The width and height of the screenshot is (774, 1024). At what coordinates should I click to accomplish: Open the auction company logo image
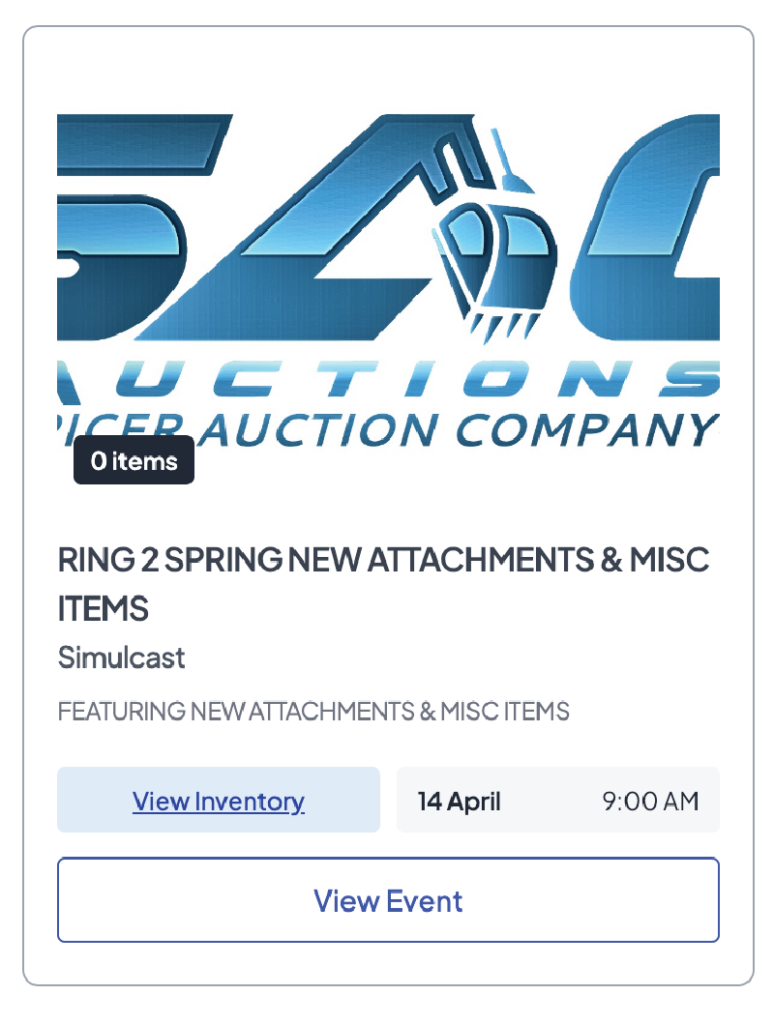388,280
